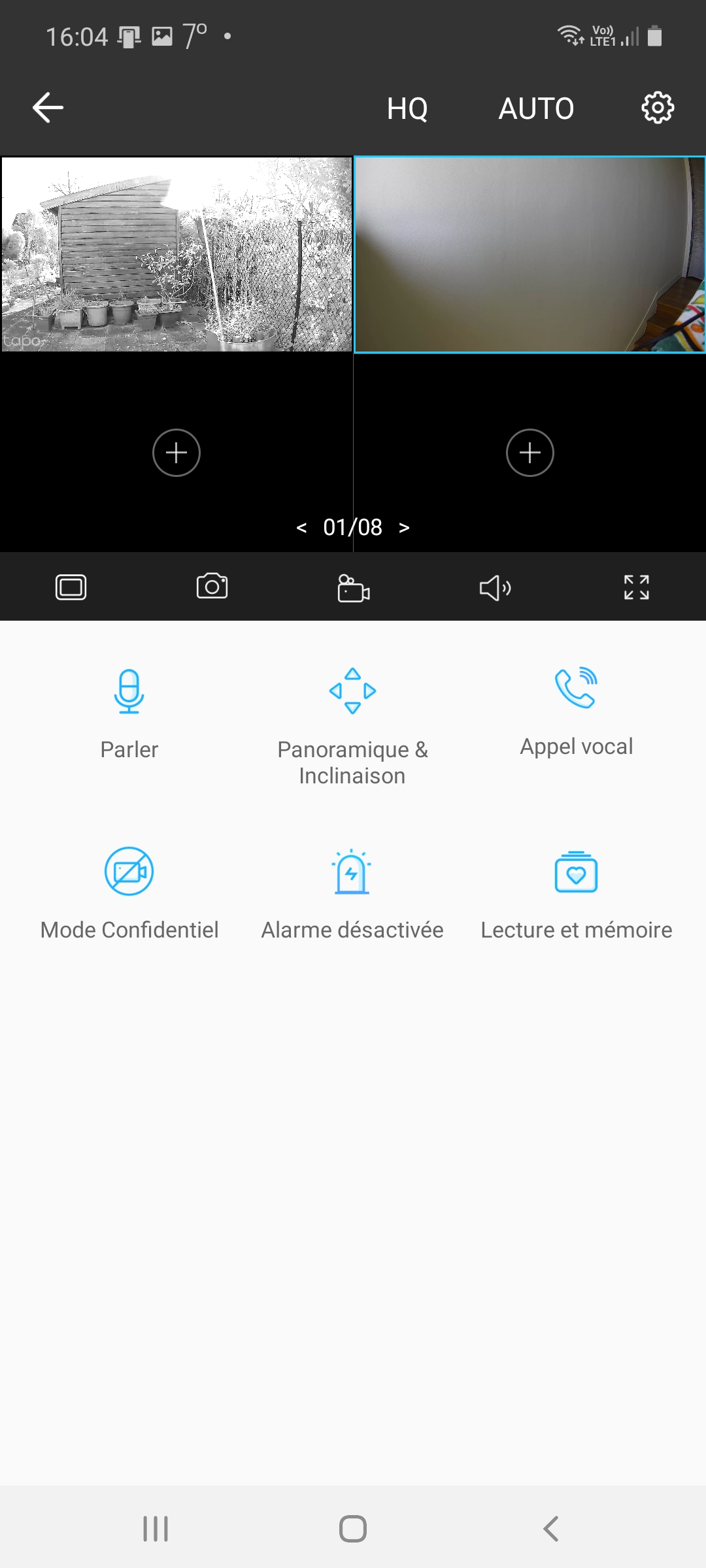Add a camera to the bottom-right slot
The width and height of the screenshot is (706, 1568).
click(x=530, y=453)
